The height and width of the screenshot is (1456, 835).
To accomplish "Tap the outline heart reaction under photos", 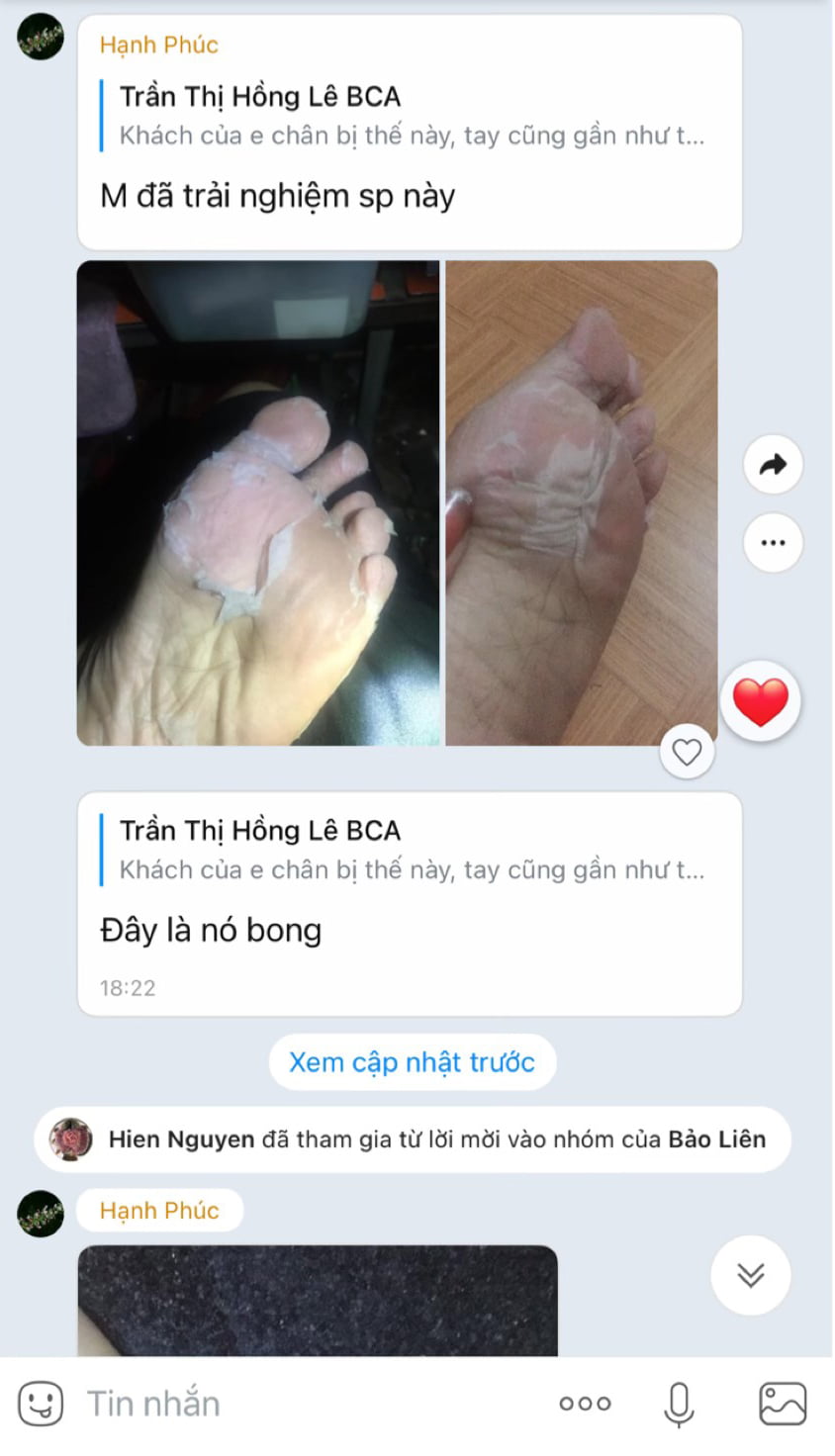I will point(687,753).
